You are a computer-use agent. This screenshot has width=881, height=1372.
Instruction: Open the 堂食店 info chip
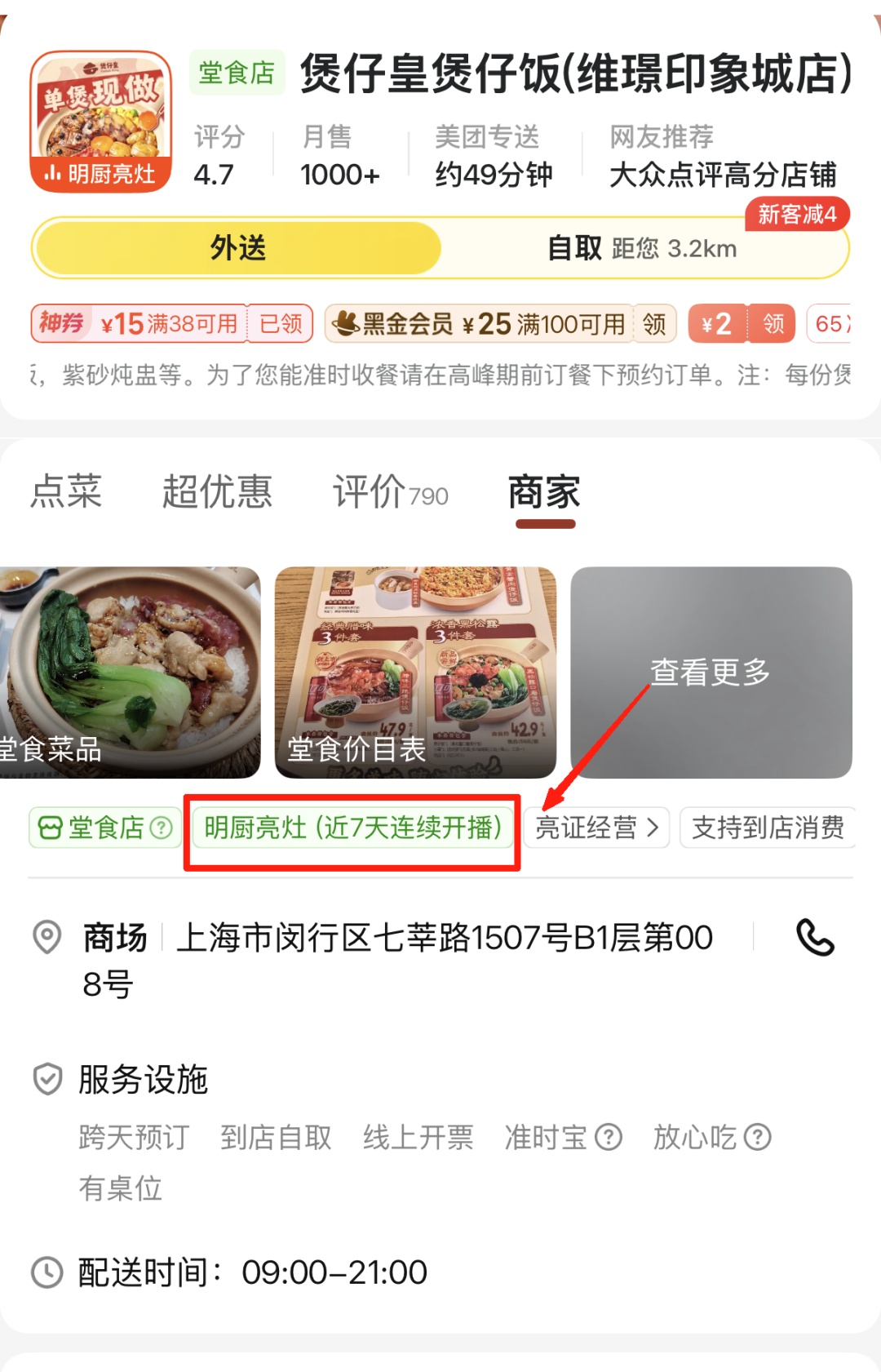(x=104, y=828)
